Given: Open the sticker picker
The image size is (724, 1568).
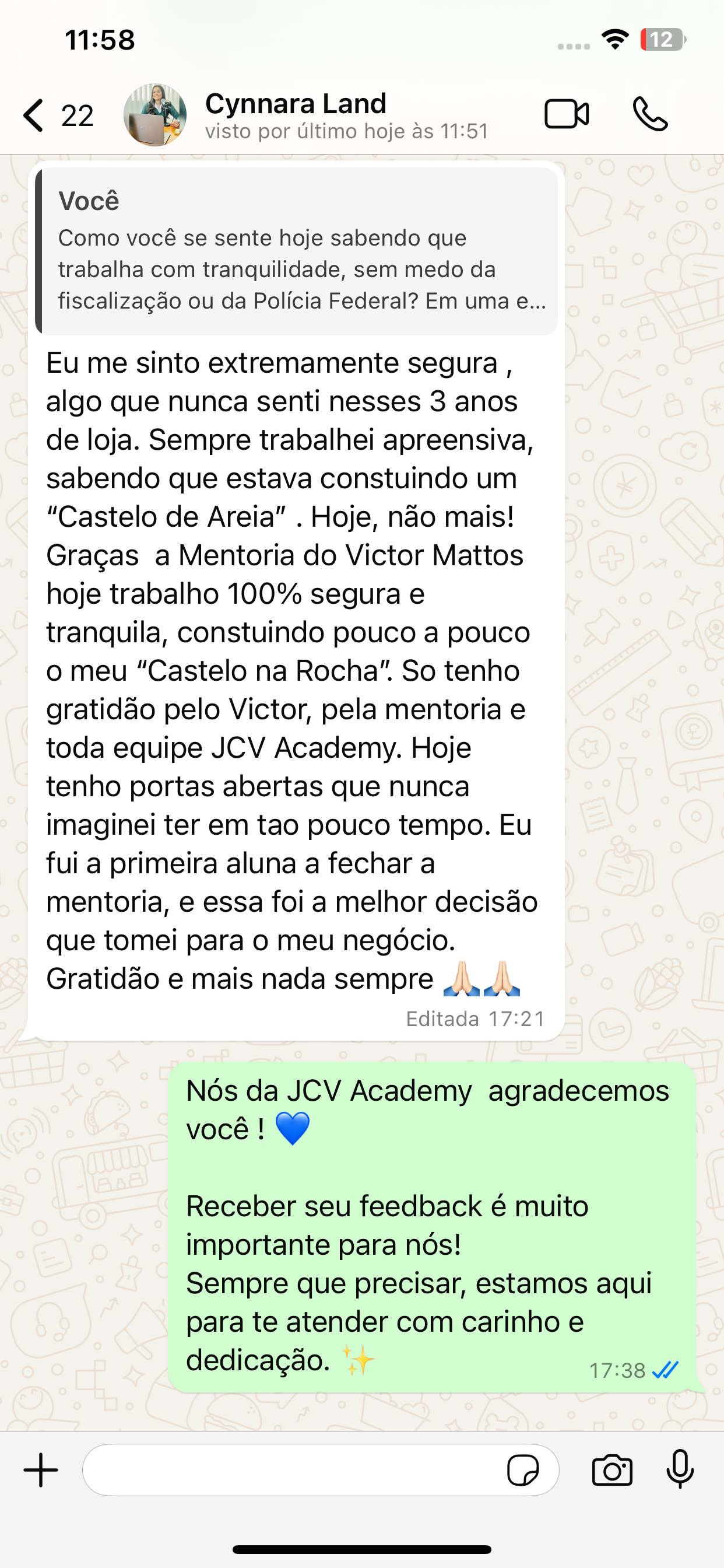Looking at the screenshot, I should (x=523, y=1470).
